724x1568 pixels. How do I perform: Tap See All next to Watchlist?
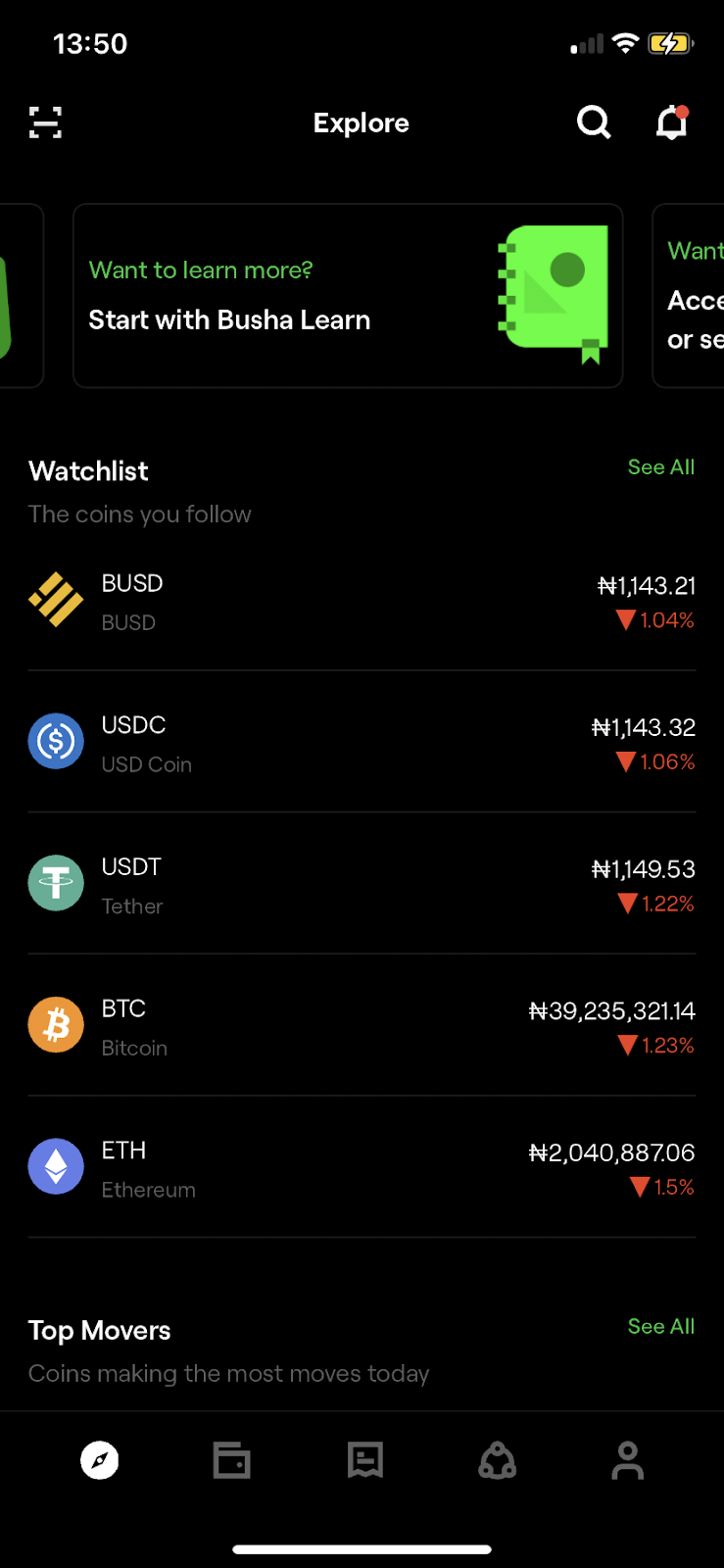click(x=661, y=467)
